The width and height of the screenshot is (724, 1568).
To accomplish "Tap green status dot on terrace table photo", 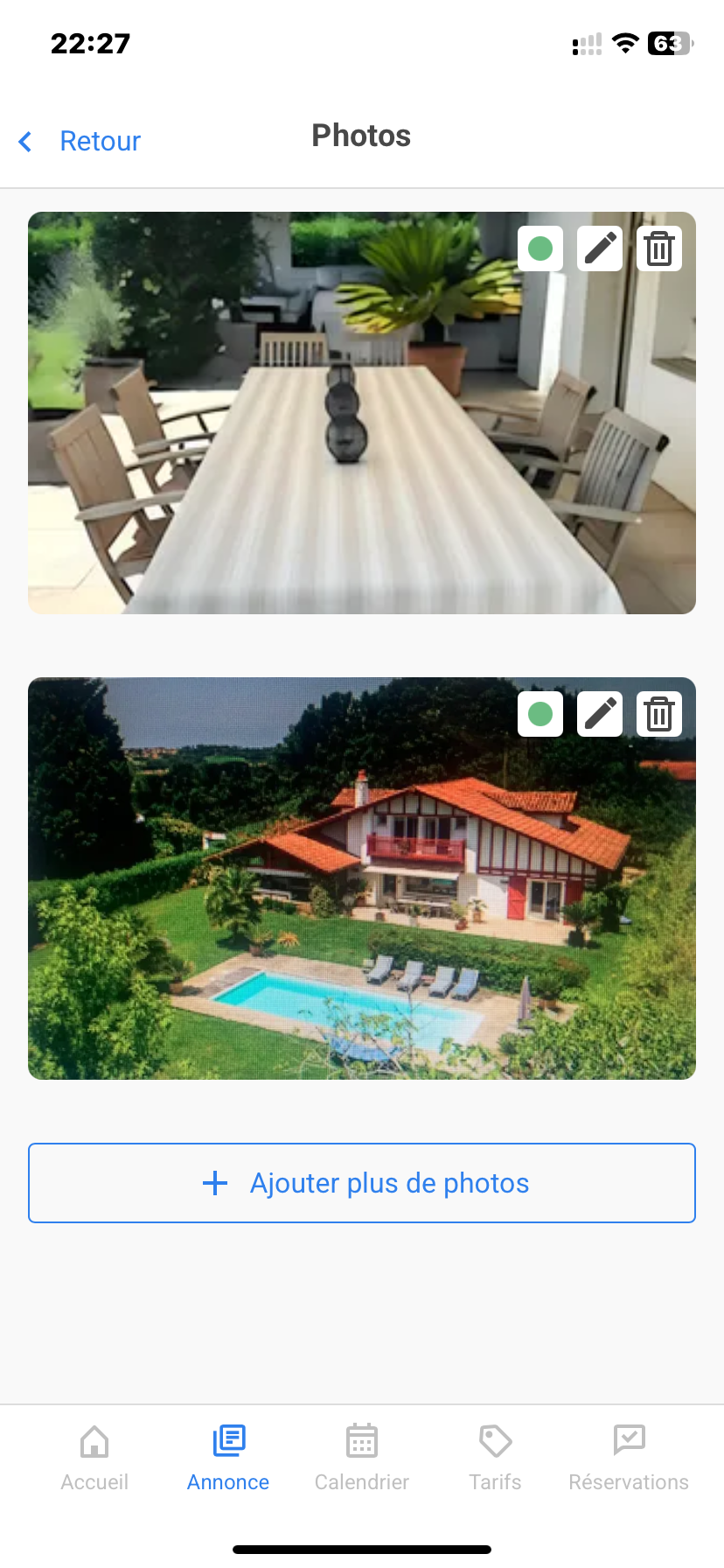I will click(x=540, y=248).
